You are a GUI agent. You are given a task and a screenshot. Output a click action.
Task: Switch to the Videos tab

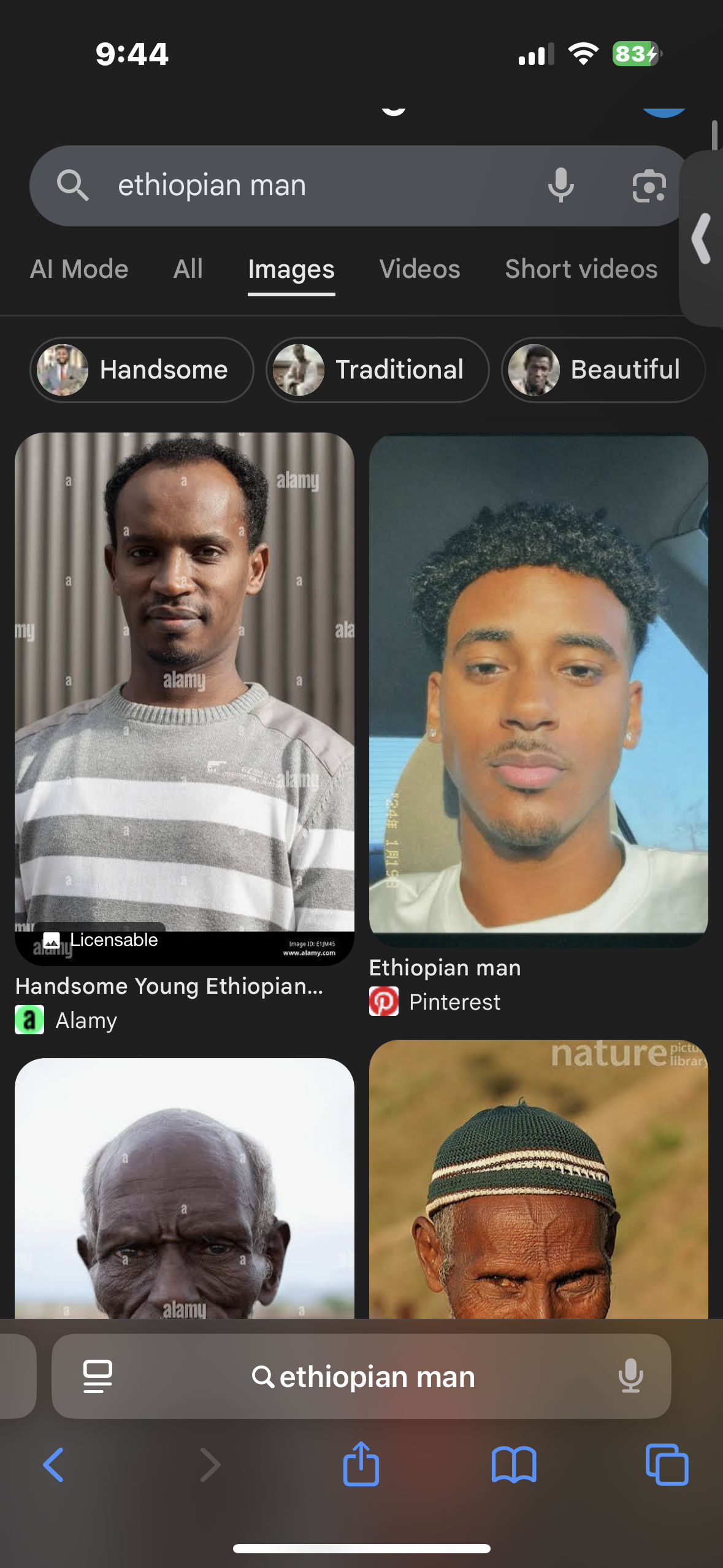[x=419, y=269]
